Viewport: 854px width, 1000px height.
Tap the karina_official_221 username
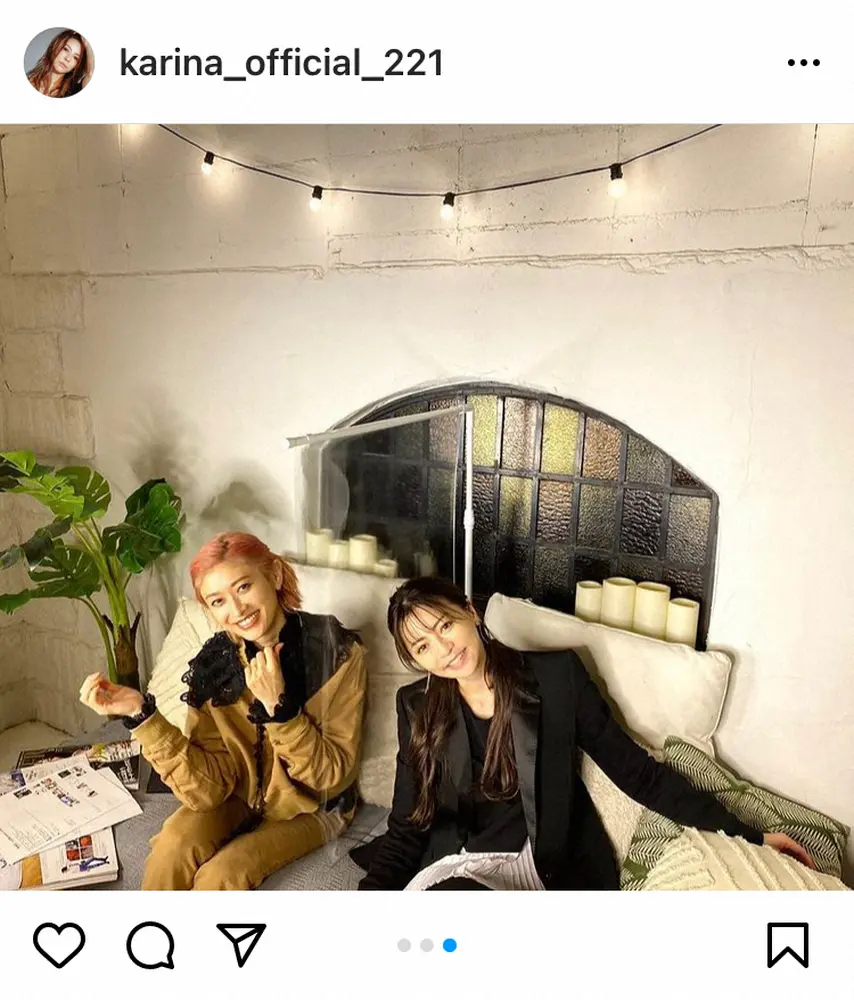281,64
